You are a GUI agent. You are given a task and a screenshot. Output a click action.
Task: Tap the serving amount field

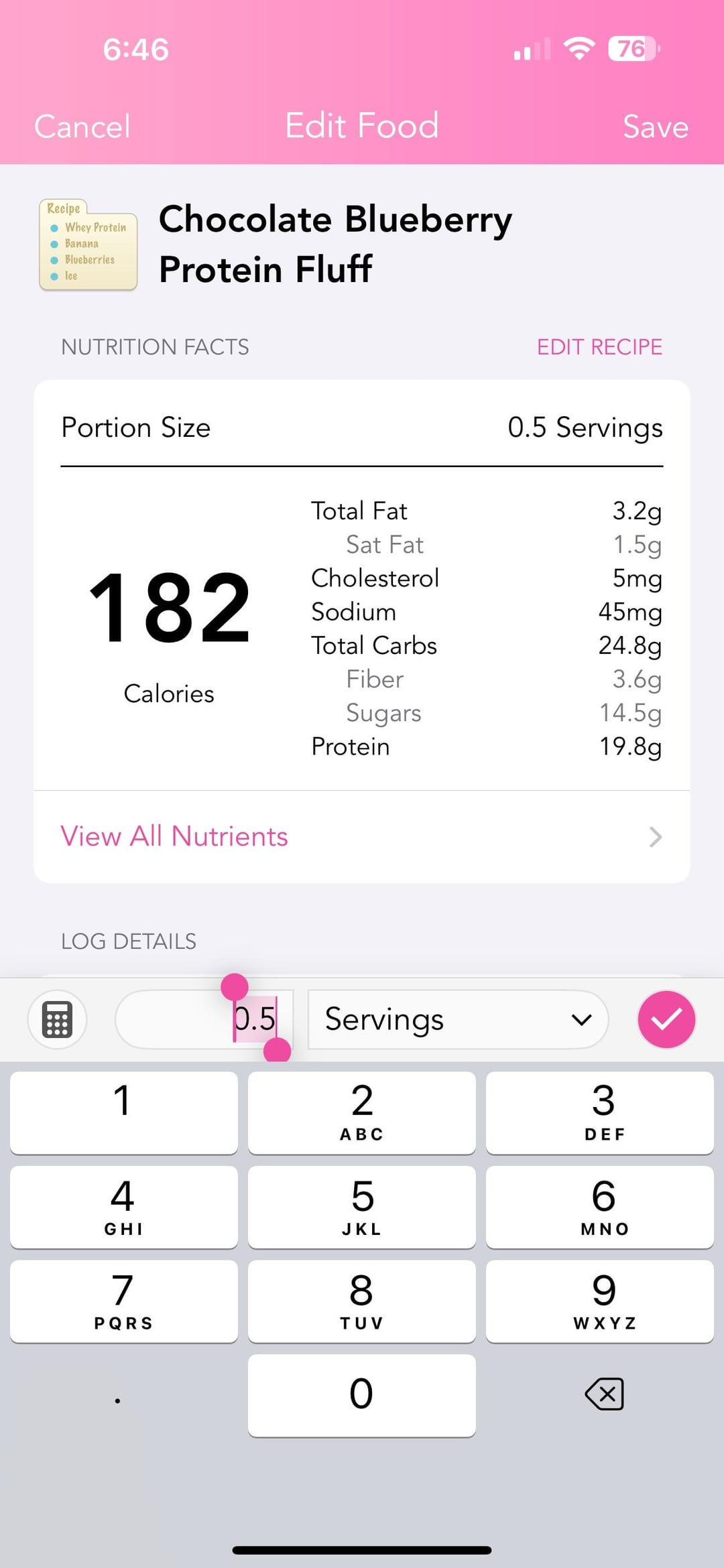(204, 1019)
